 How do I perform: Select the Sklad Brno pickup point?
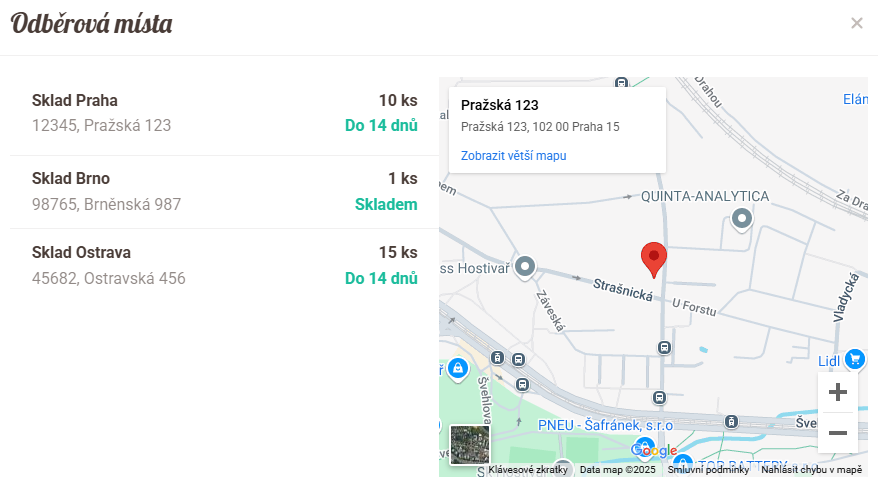(224, 191)
